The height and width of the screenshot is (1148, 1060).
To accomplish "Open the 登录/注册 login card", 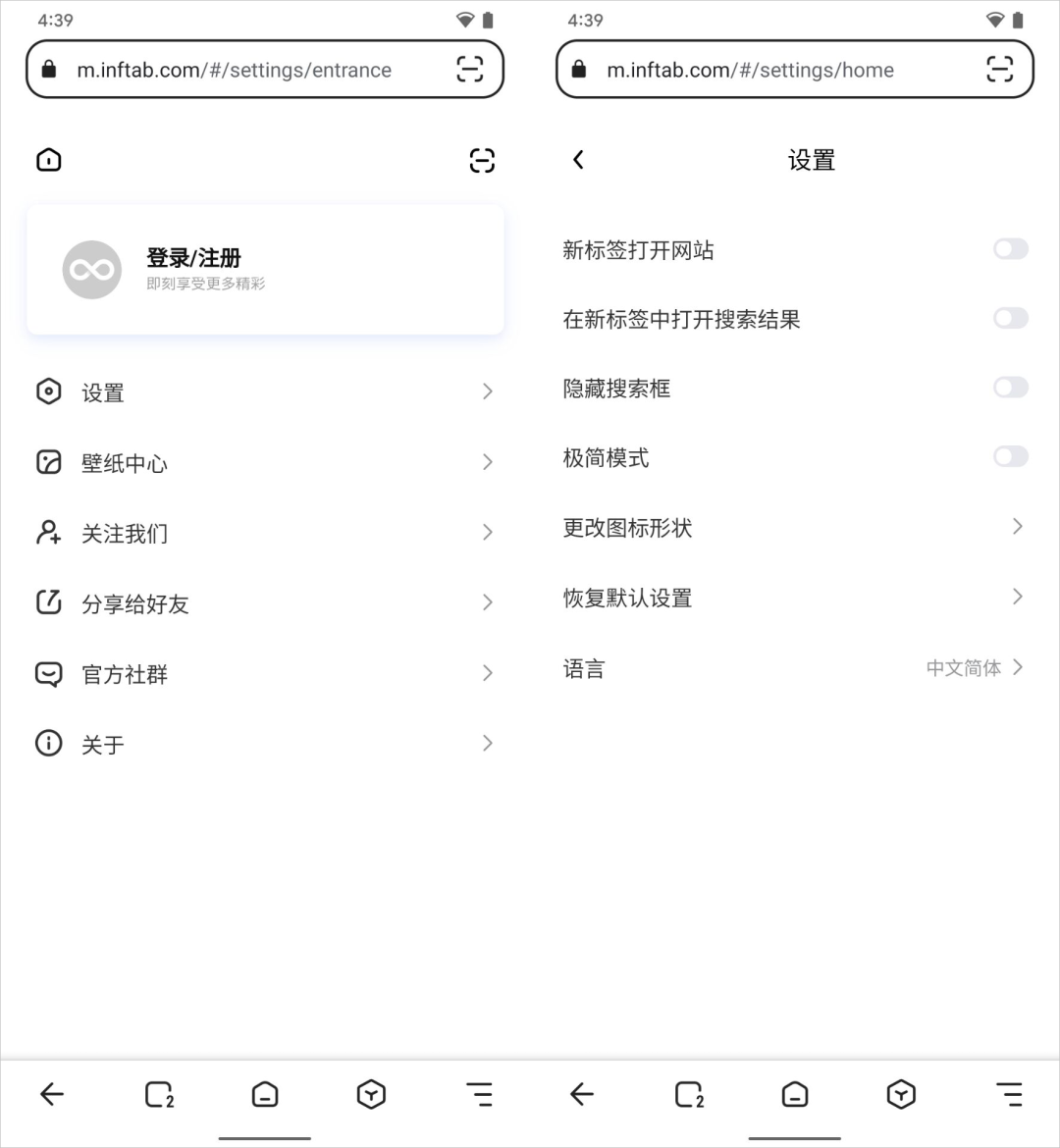I will pyautogui.click(x=265, y=270).
